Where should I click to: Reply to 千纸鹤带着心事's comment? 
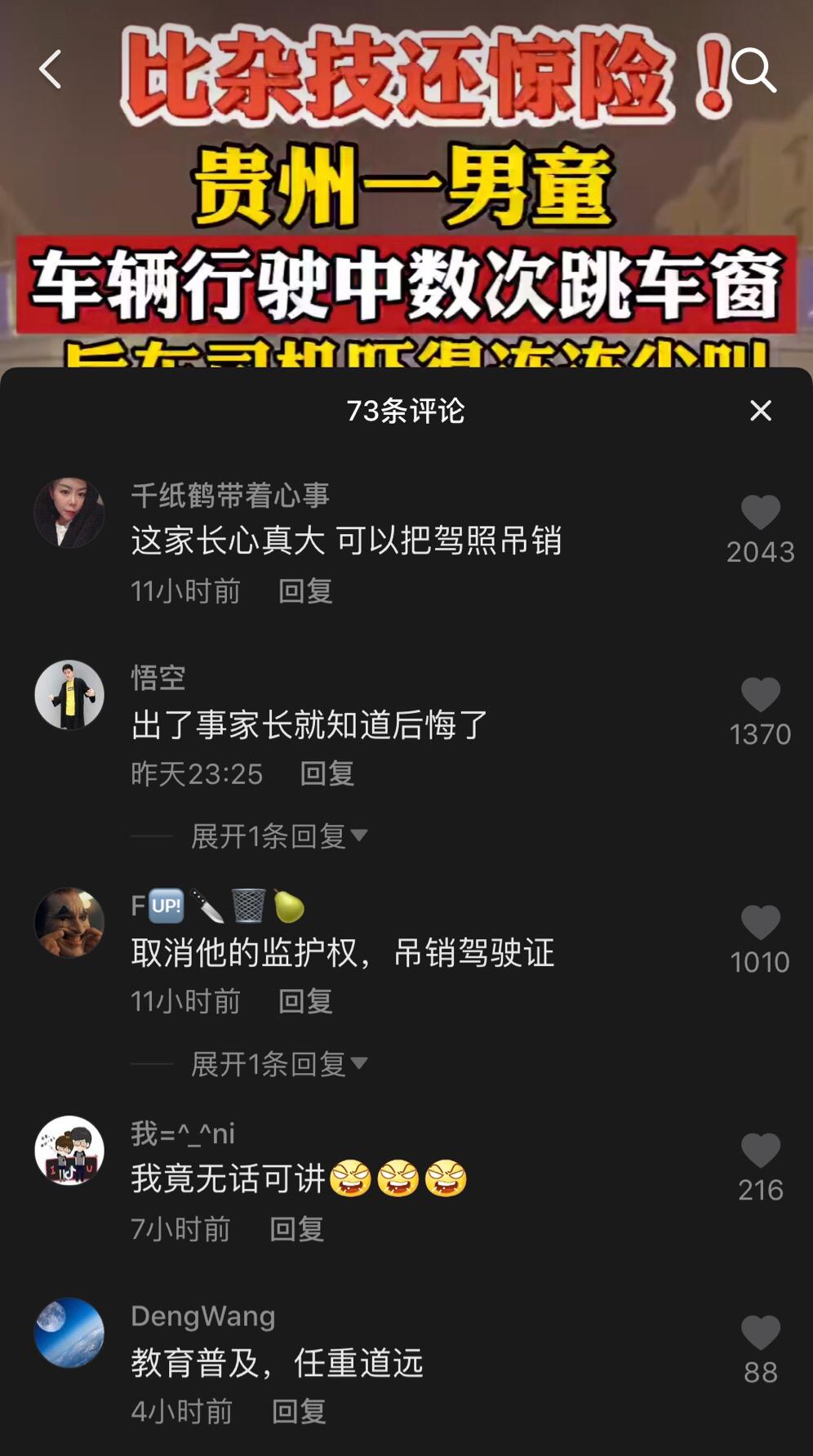[x=305, y=591]
